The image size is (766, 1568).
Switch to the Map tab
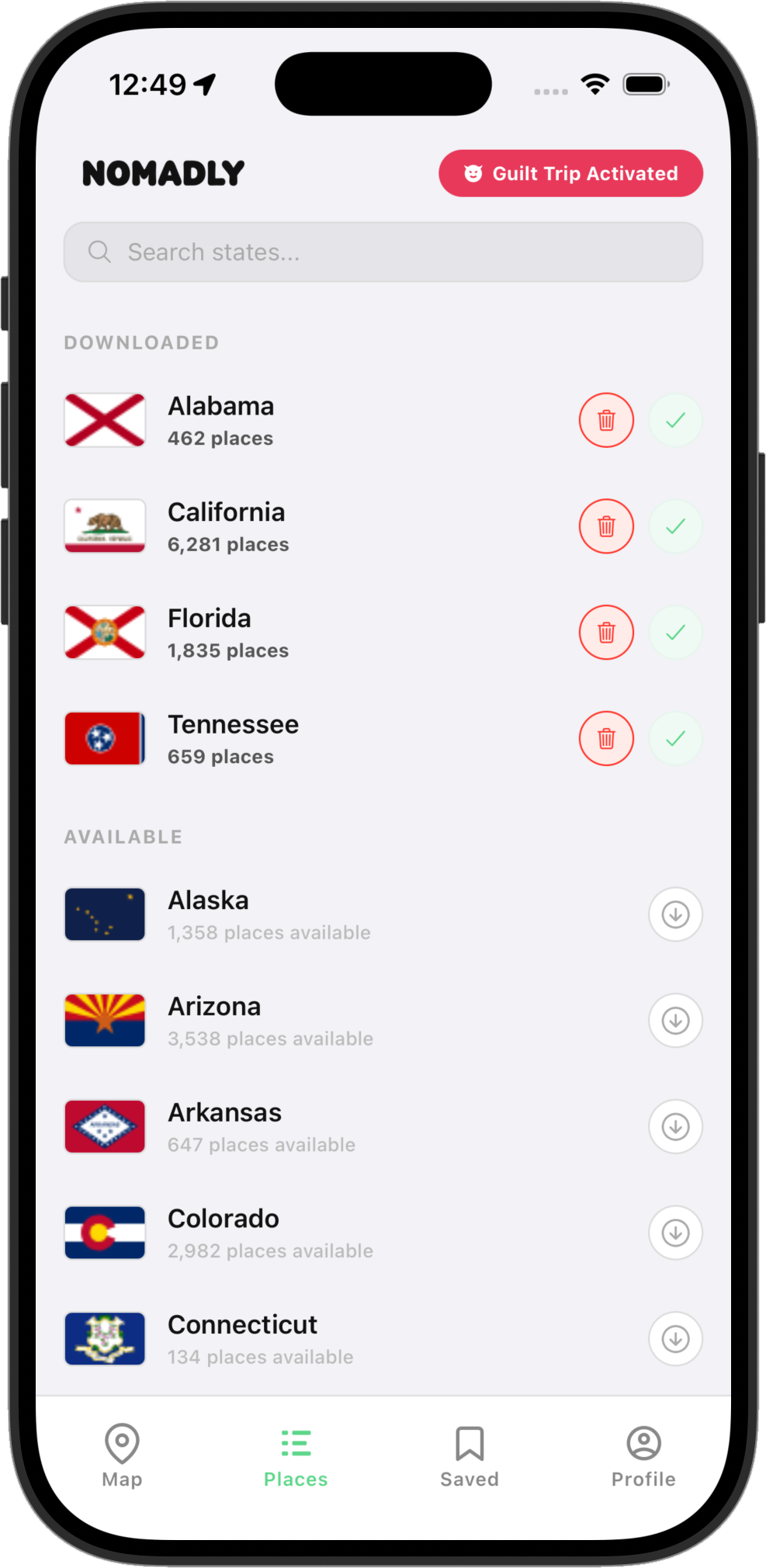click(122, 1455)
